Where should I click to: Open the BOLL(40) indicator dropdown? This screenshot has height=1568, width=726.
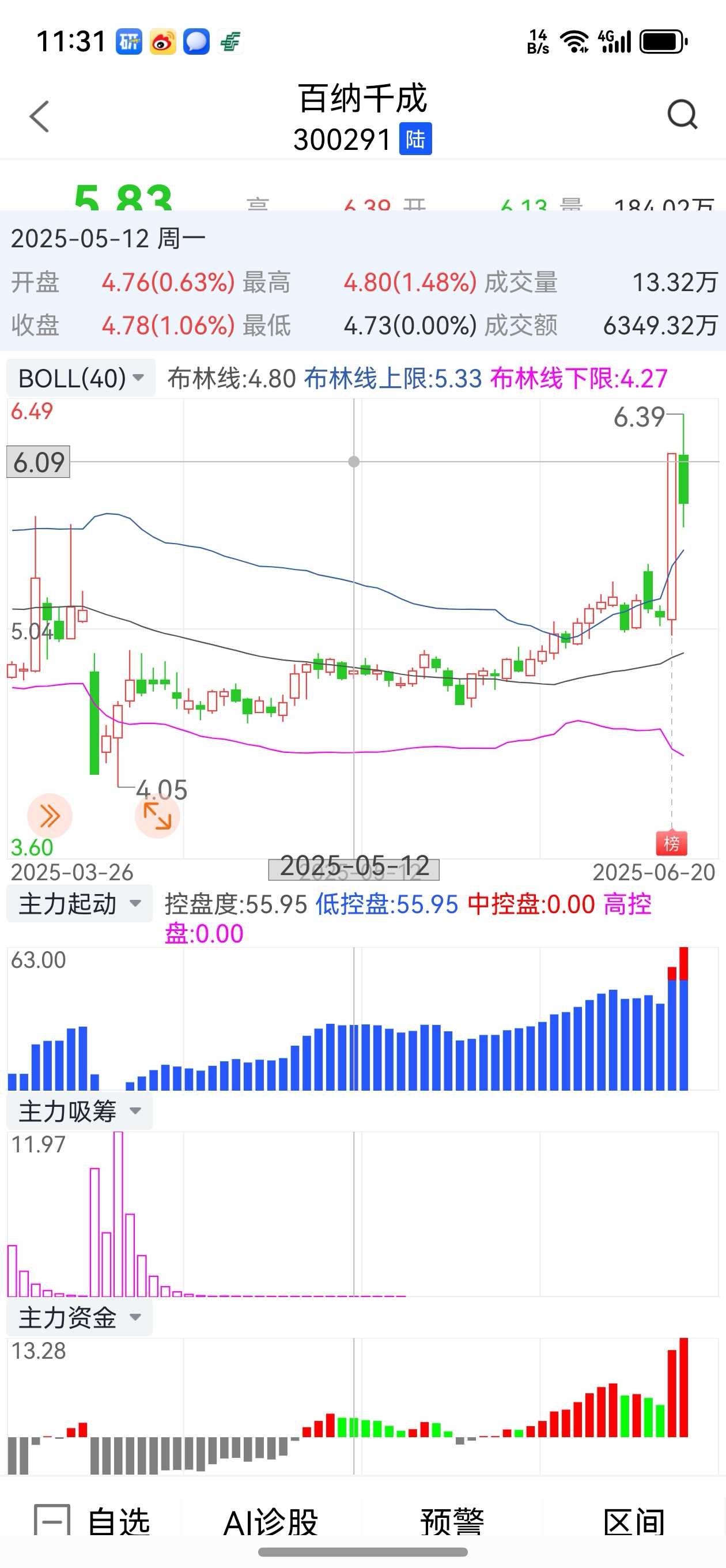click(80, 378)
